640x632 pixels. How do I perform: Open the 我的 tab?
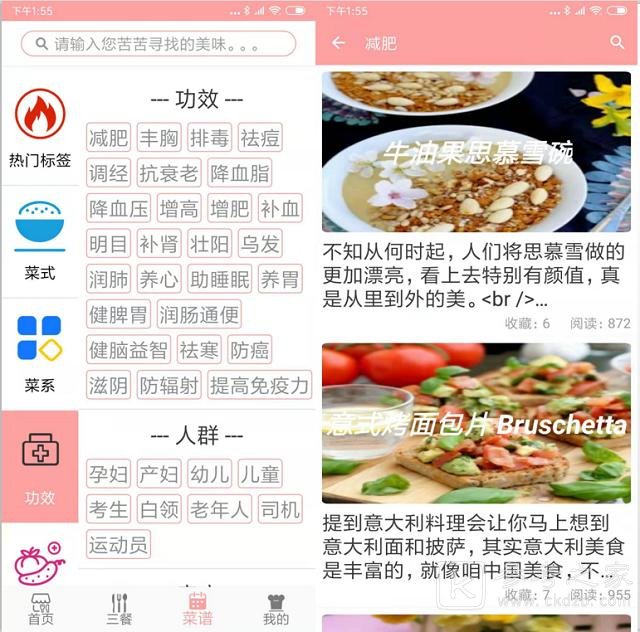pyautogui.click(x=276, y=610)
